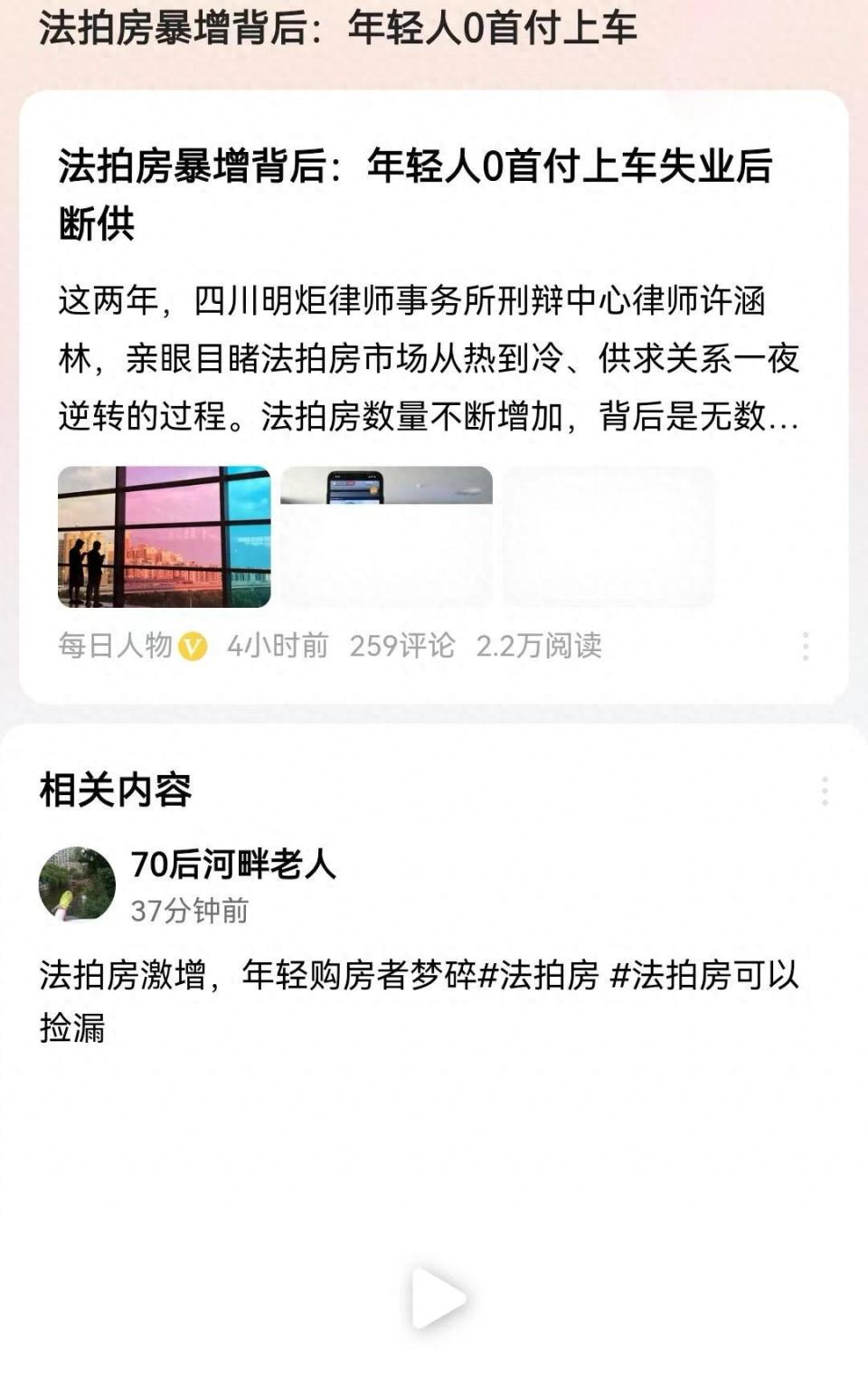
Task: Open the 每日人物 source account
Action: click(x=116, y=646)
